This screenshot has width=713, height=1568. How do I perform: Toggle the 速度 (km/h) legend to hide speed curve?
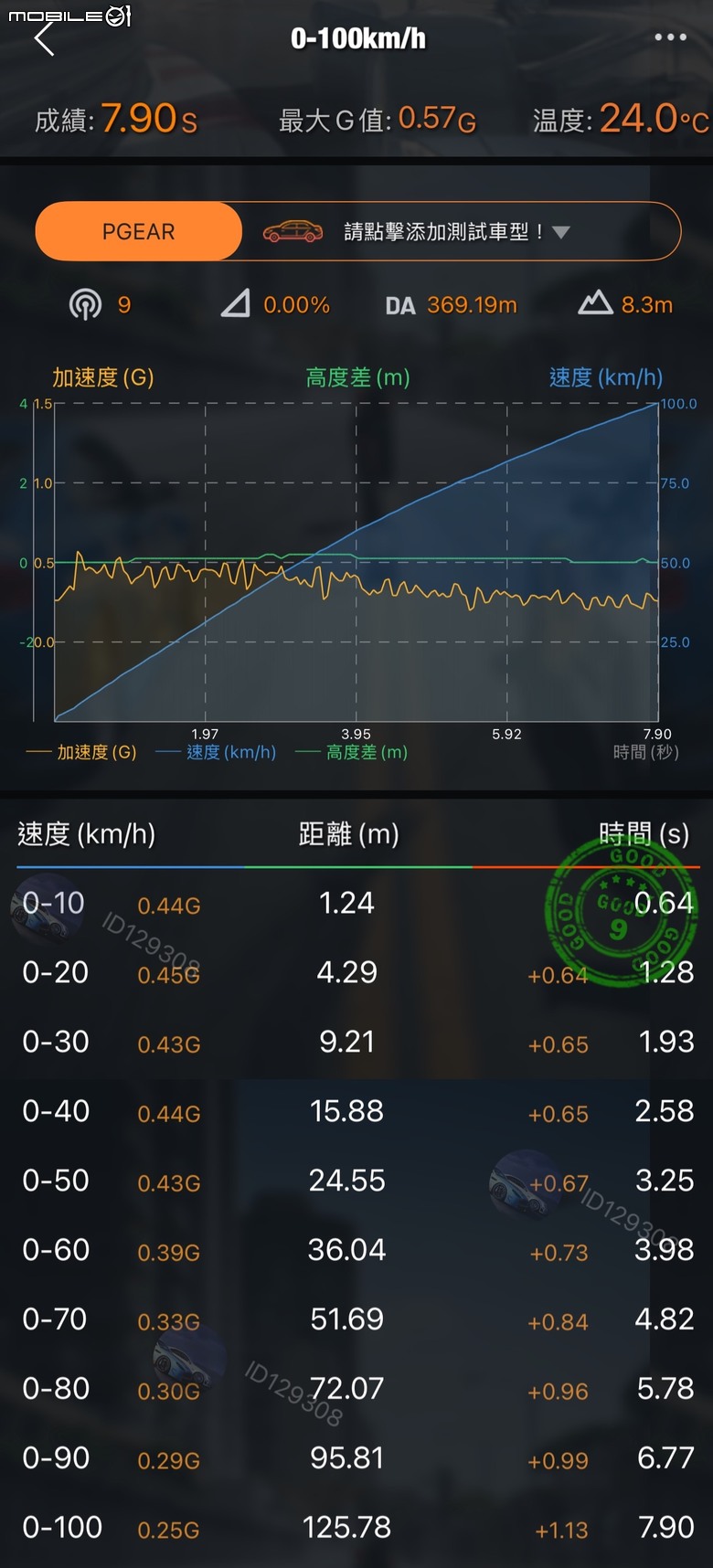228,752
